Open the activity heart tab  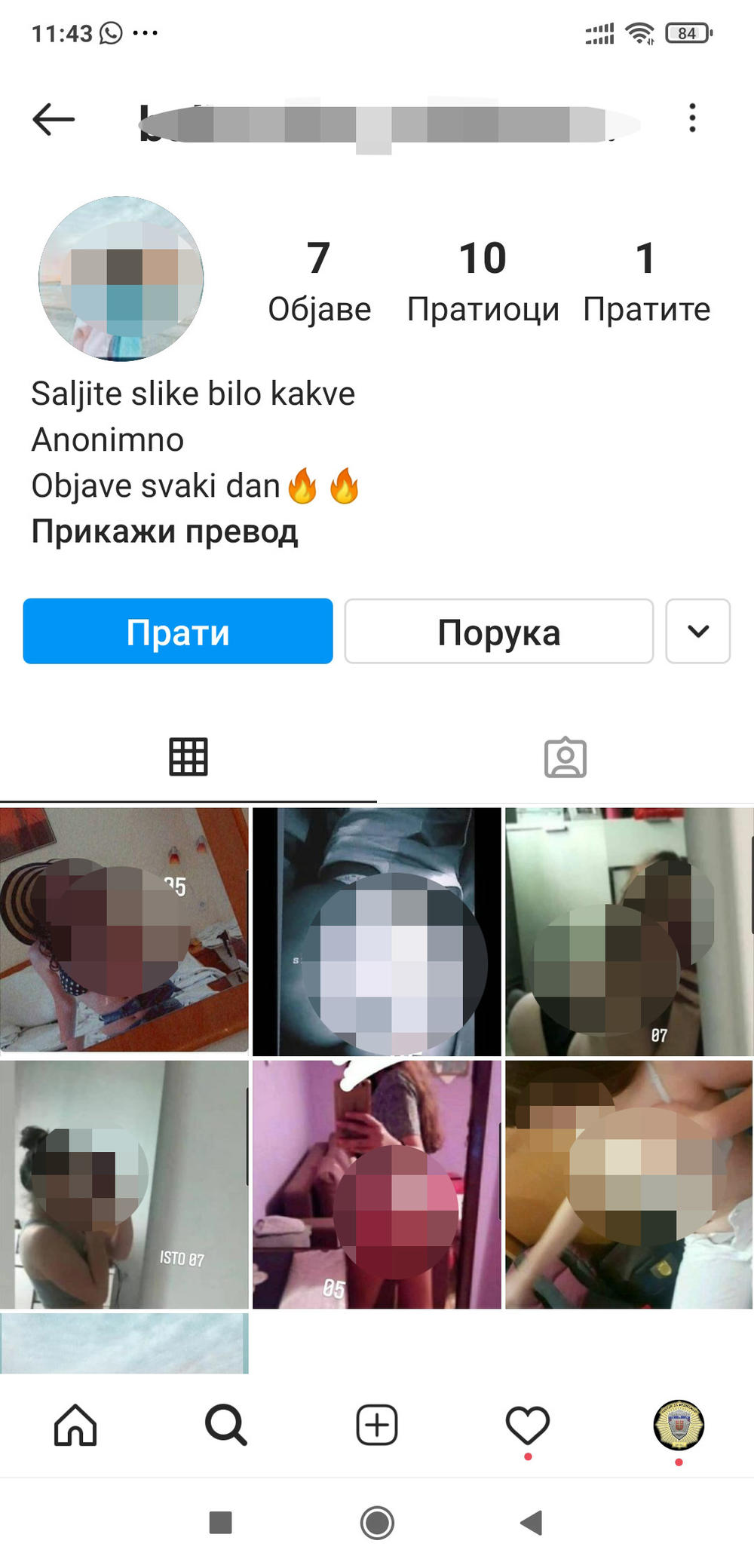click(x=527, y=1426)
